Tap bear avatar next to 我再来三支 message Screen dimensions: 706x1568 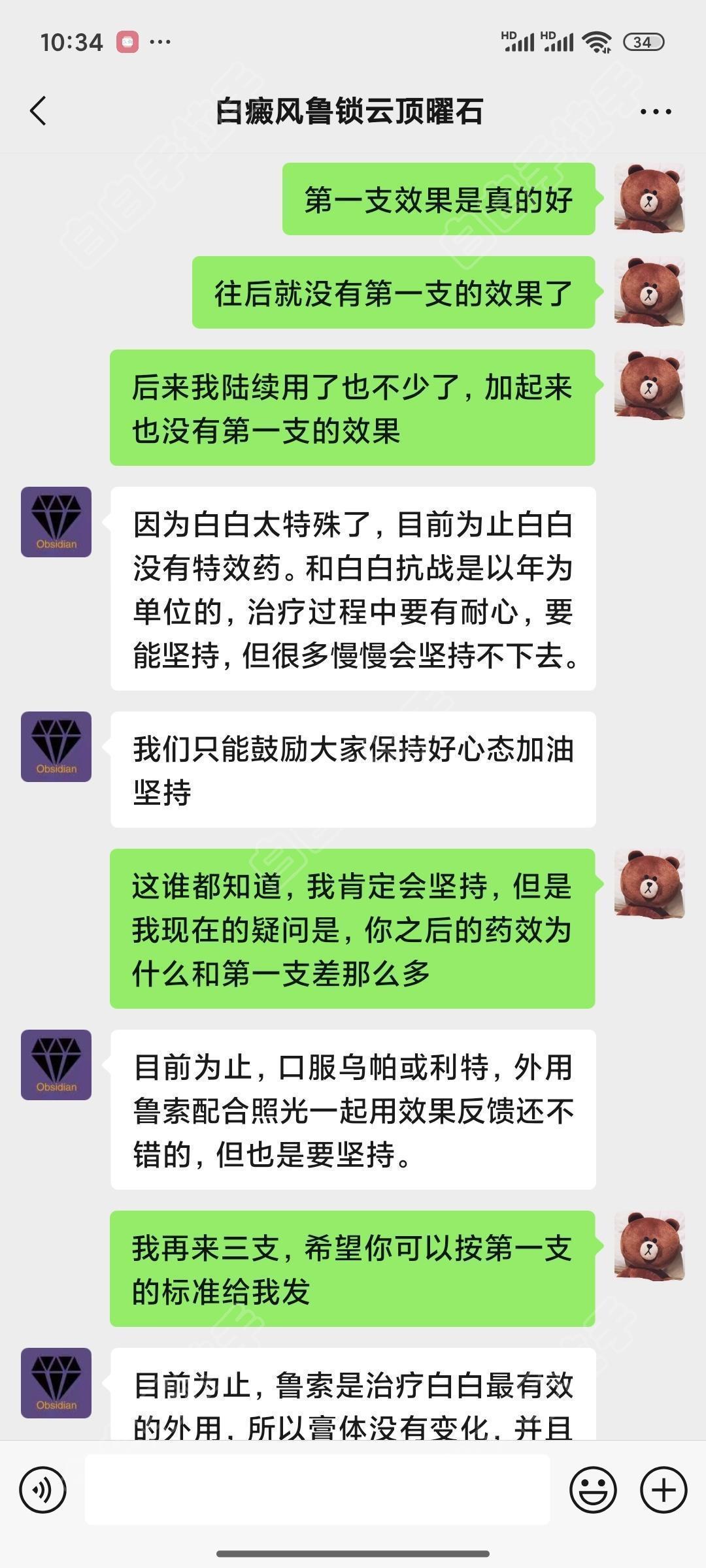pos(649,1246)
